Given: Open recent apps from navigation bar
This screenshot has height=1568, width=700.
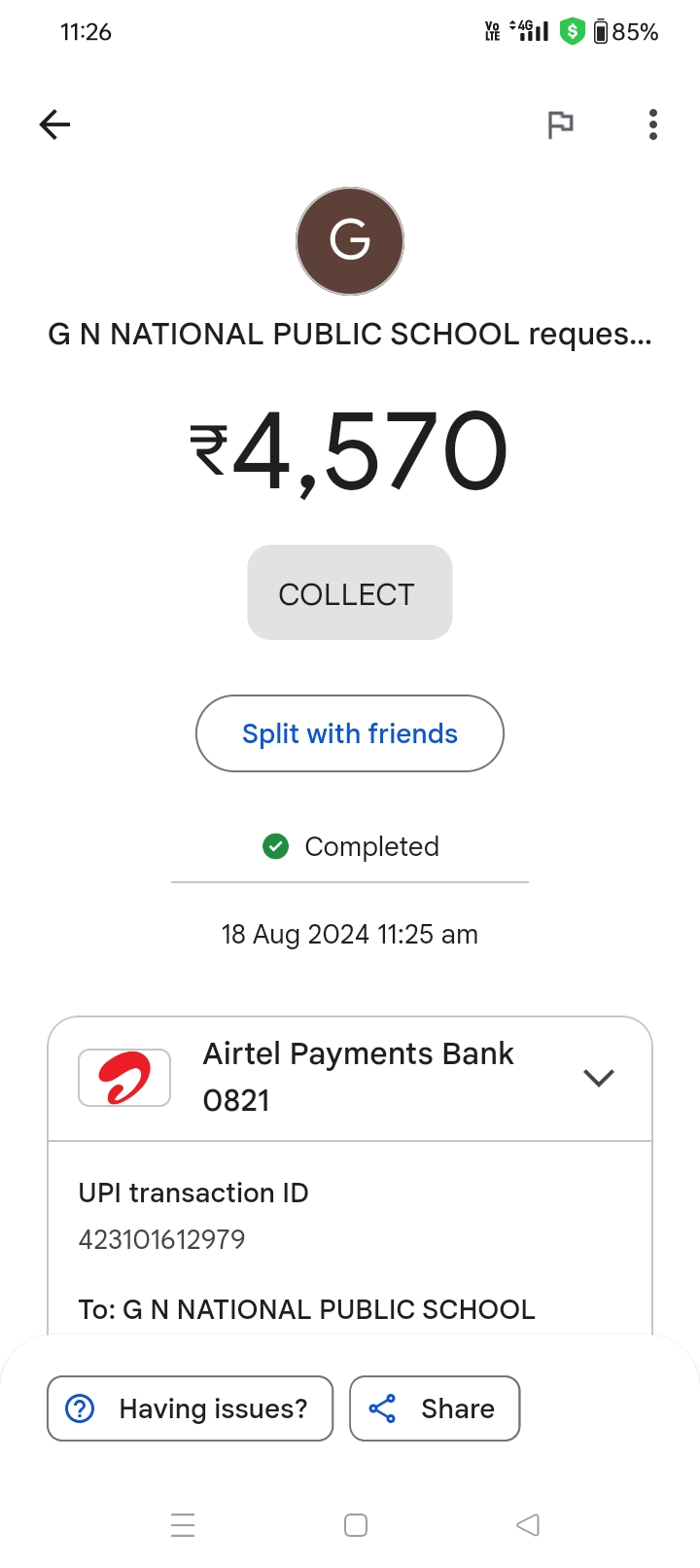Looking at the screenshot, I should pos(183,1525).
